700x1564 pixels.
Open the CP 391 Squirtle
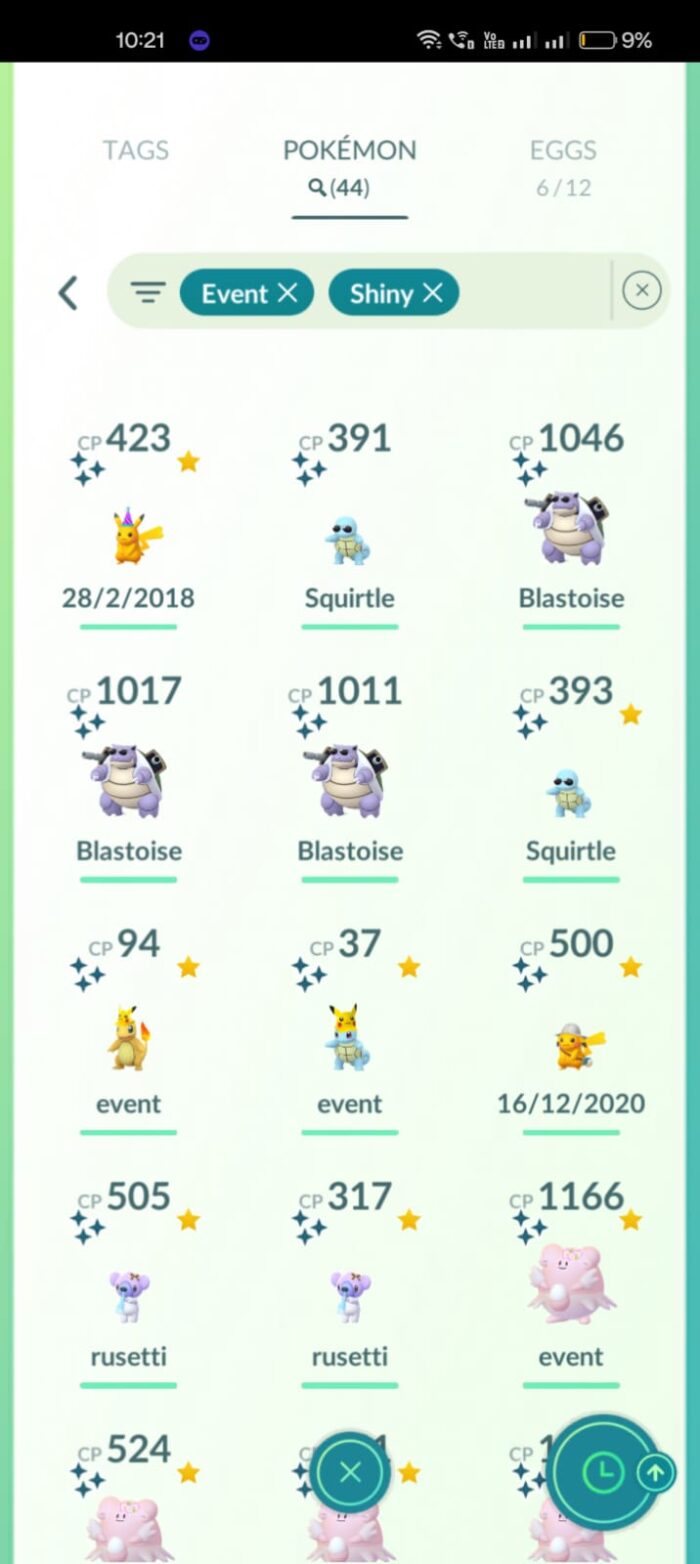point(348,540)
